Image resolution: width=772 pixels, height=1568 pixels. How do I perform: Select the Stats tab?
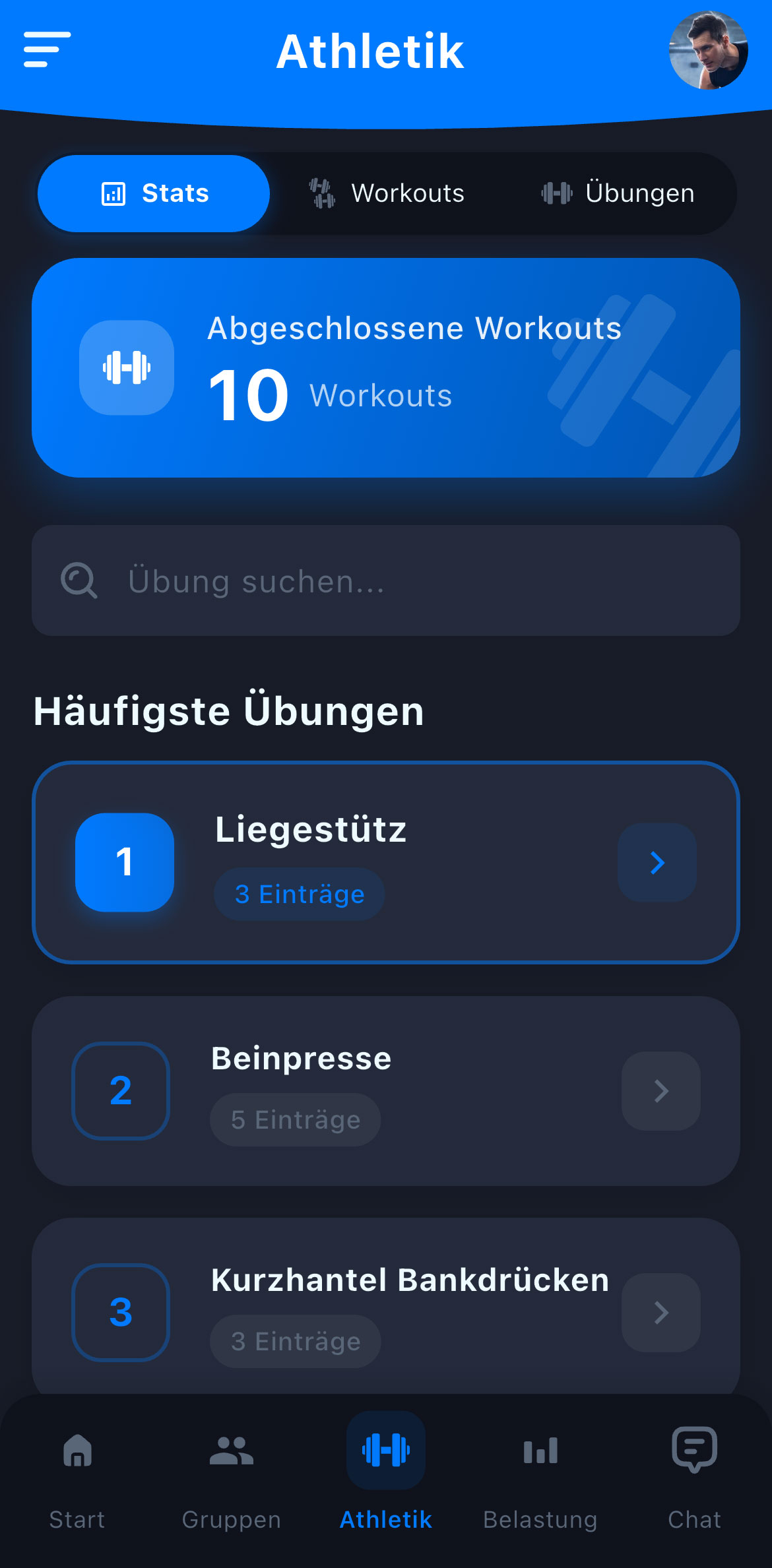point(154,193)
